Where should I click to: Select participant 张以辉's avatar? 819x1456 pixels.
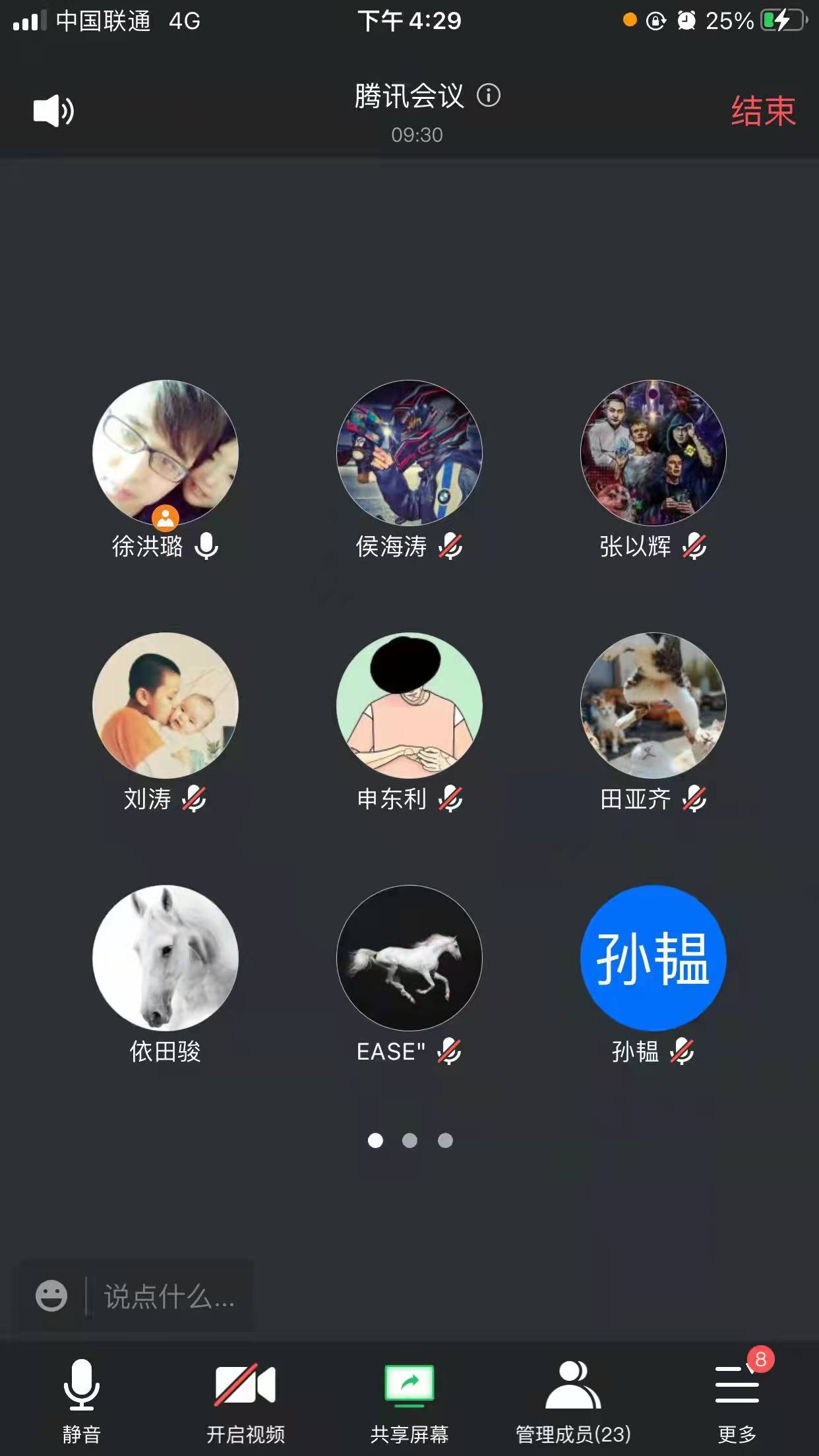click(653, 452)
